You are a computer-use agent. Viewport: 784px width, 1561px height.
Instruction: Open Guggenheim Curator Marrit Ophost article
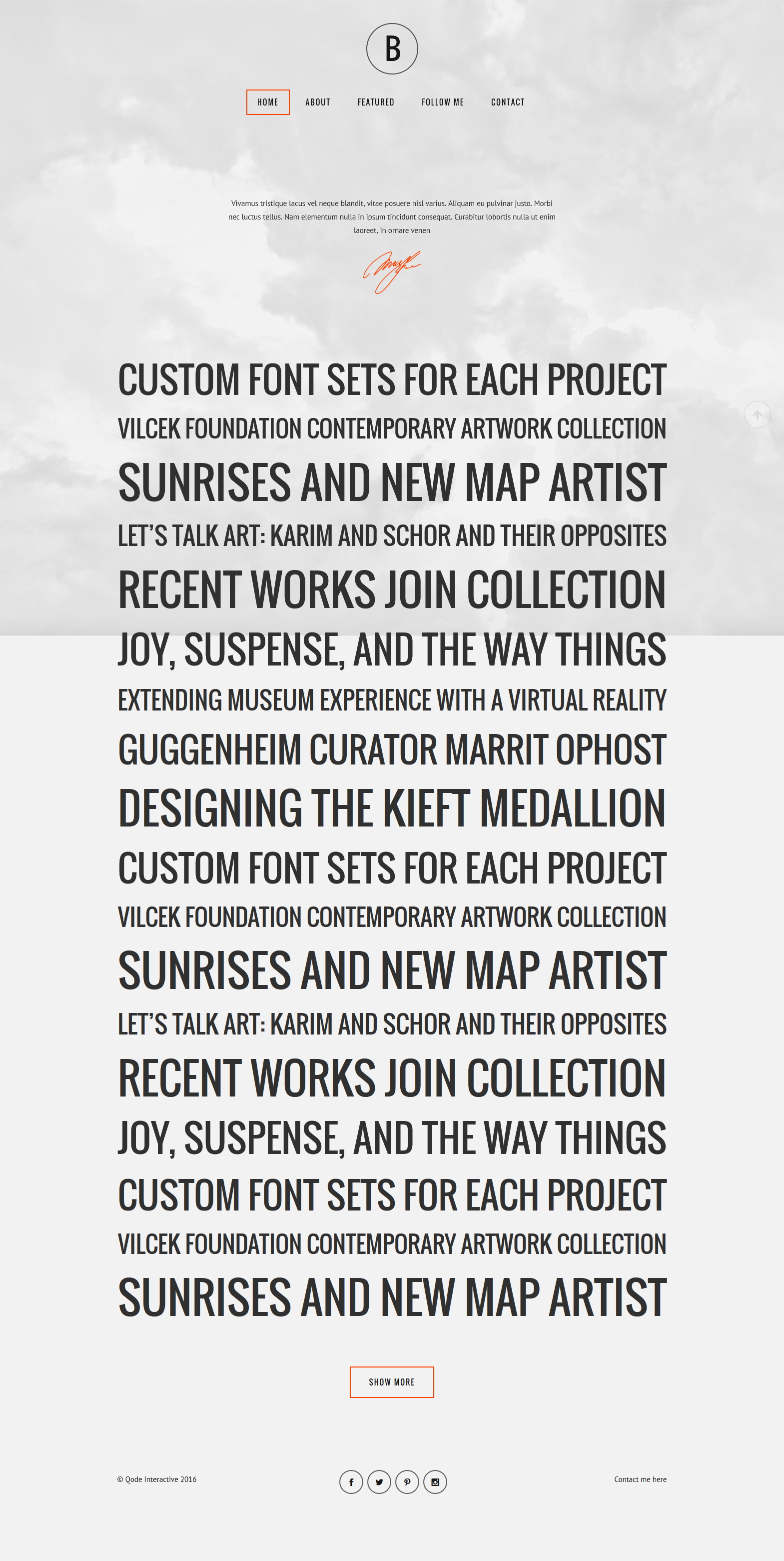pyautogui.click(x=392, y=749)
